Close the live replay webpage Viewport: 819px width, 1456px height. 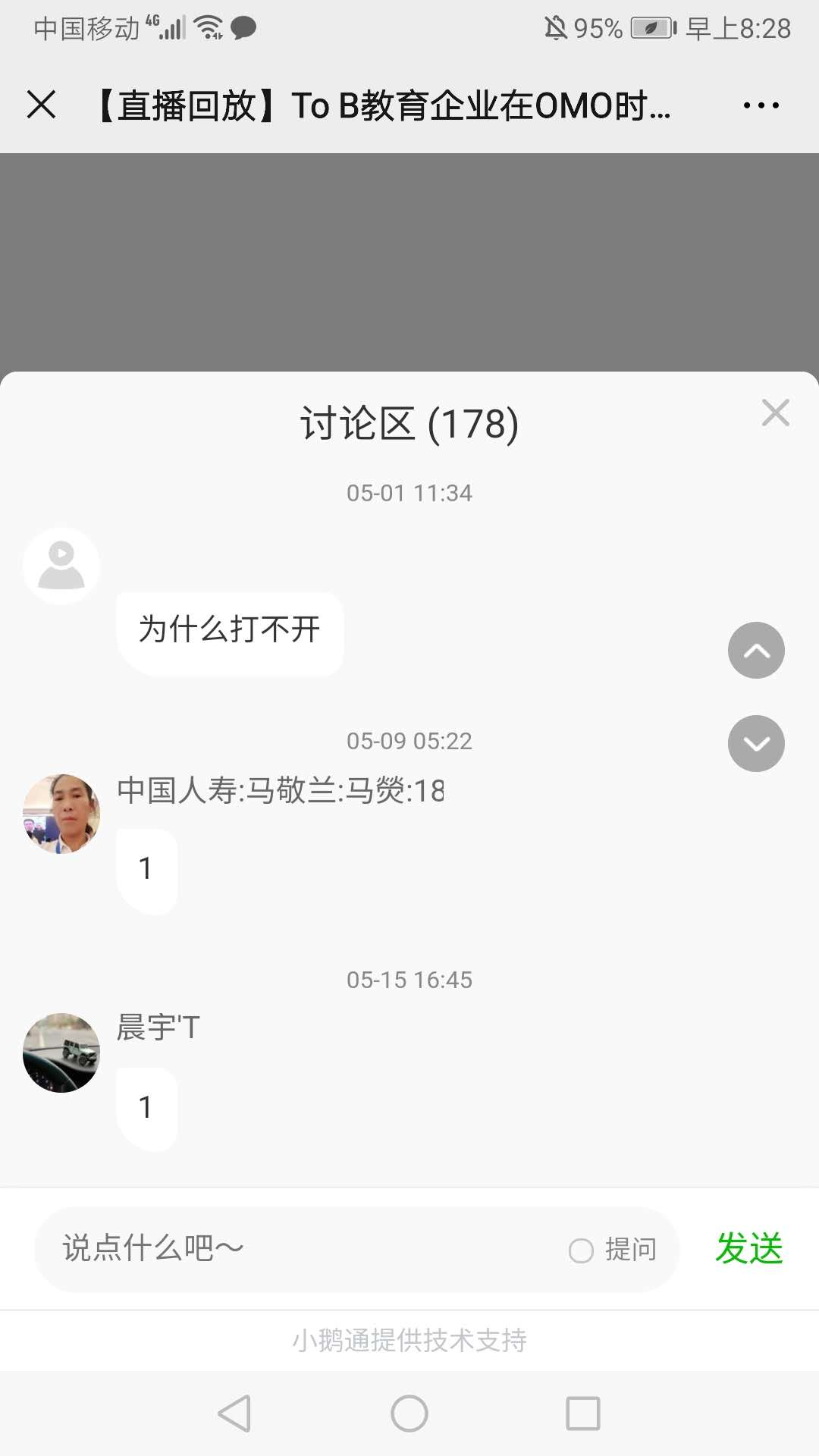pos(41,105)
